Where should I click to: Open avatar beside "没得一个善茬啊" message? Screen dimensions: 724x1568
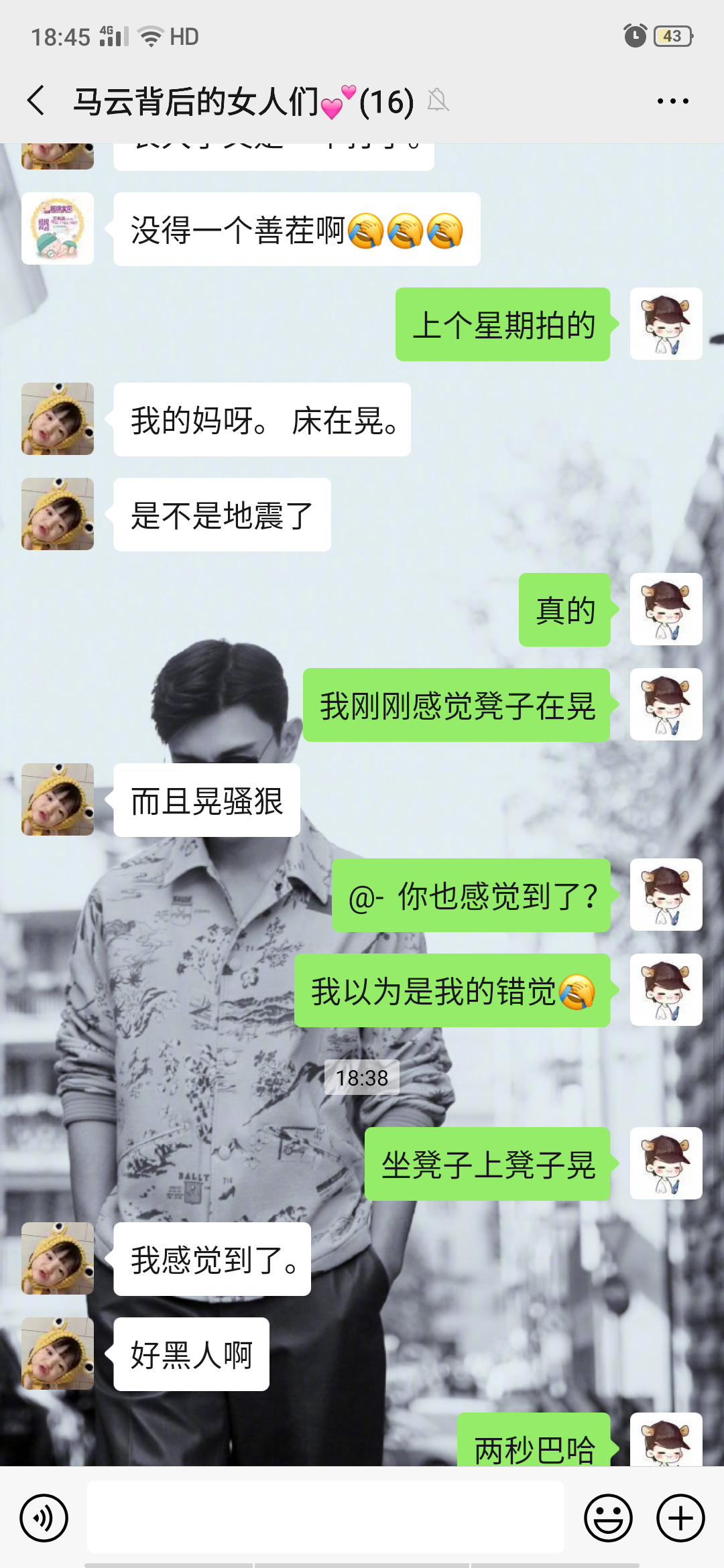tap(58, 228)
